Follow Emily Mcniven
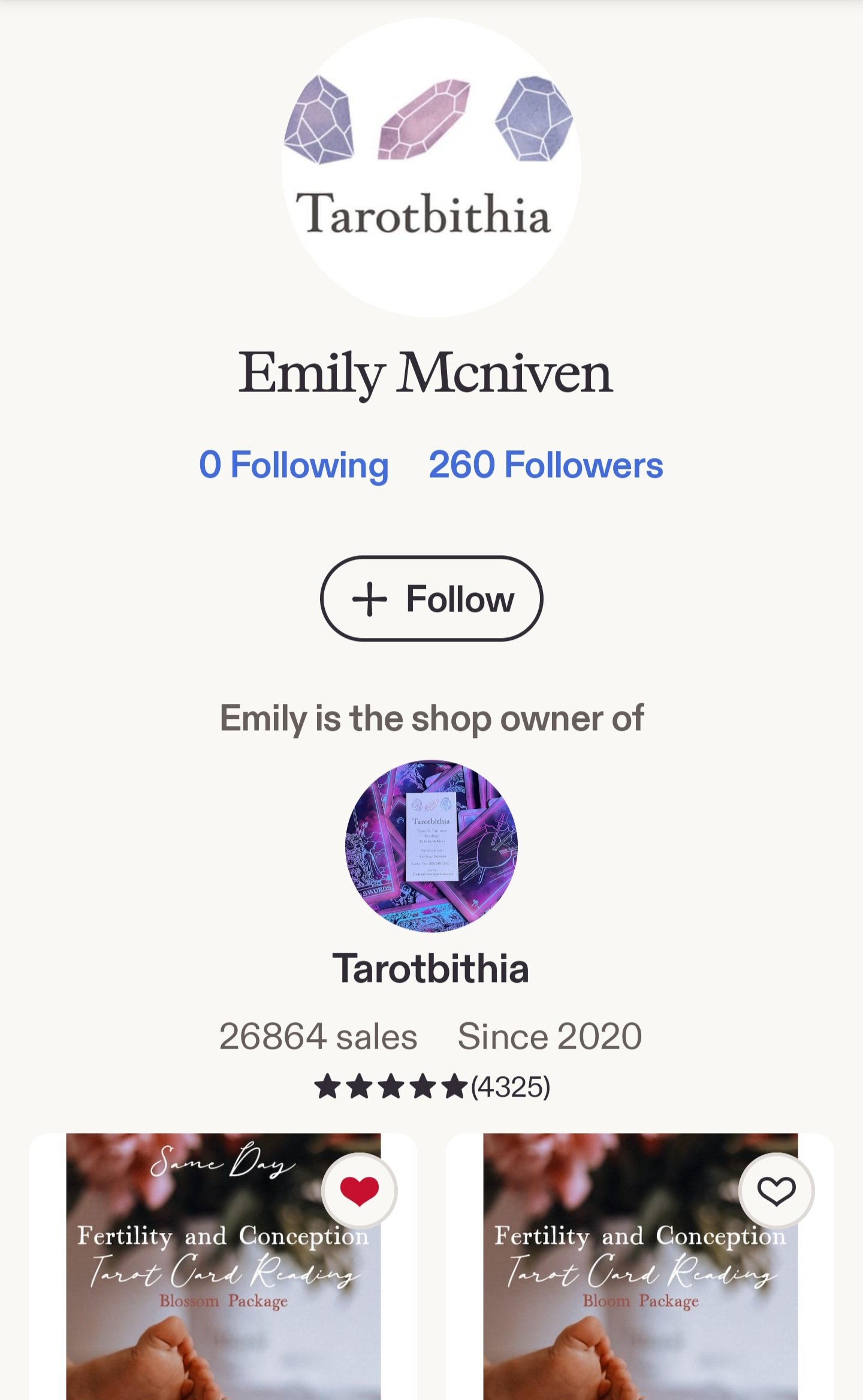Image resolution: width=863 pixels, height=1400 pixels. click(x=431, y=599)
